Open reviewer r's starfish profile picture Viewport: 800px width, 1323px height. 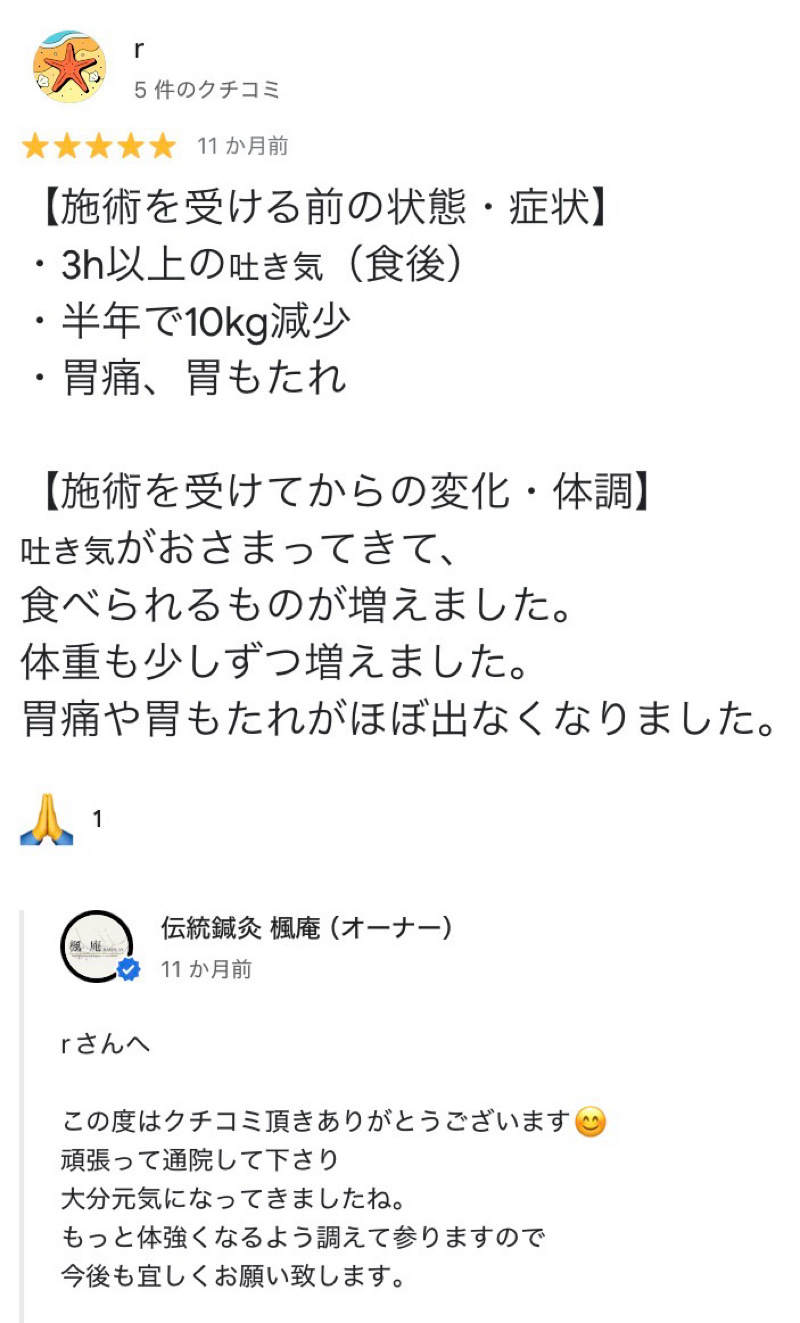[69, 67]
